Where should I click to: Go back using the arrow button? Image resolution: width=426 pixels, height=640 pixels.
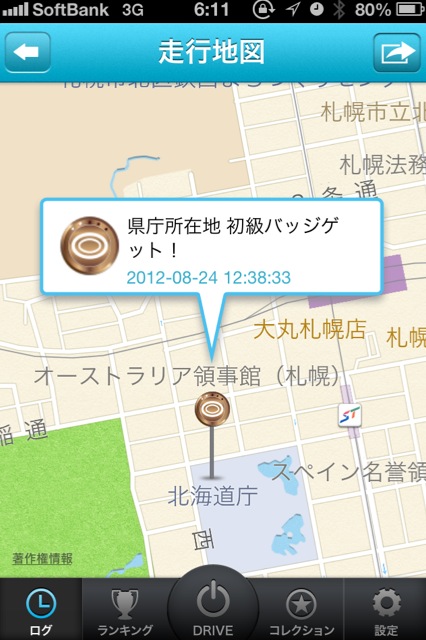pos(28,52)
